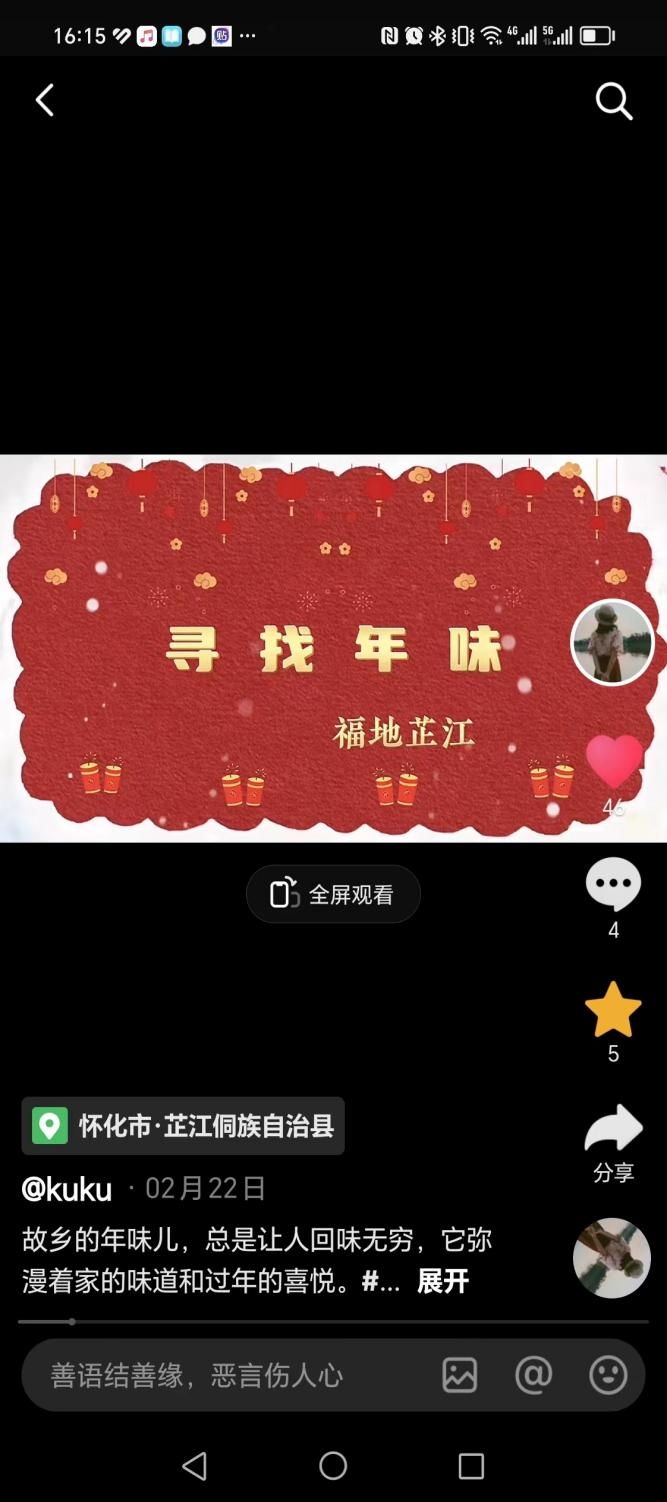
Task: Go back using the top arrow
Action: tap(45, 100)
